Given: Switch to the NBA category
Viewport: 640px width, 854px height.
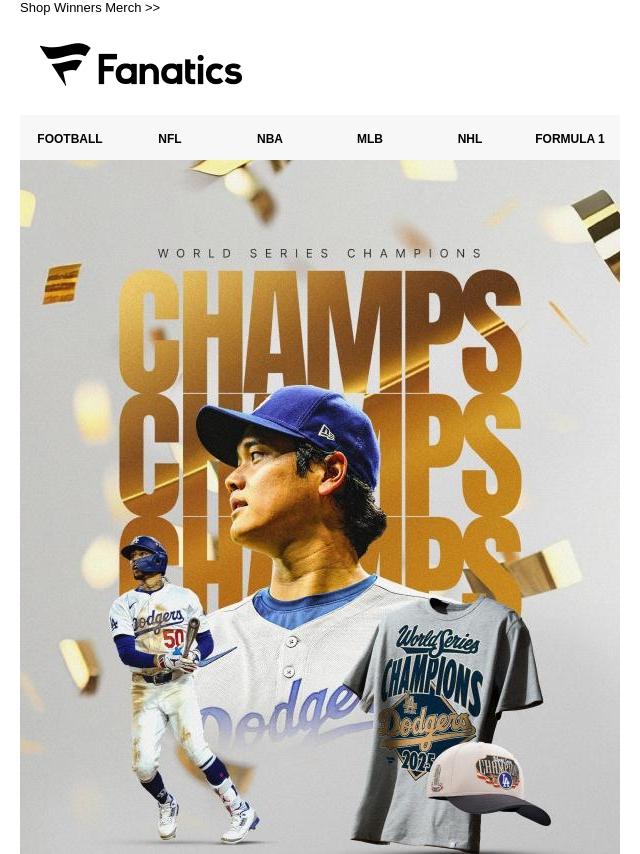Looking at the screenshot, I should pos(270,139).
